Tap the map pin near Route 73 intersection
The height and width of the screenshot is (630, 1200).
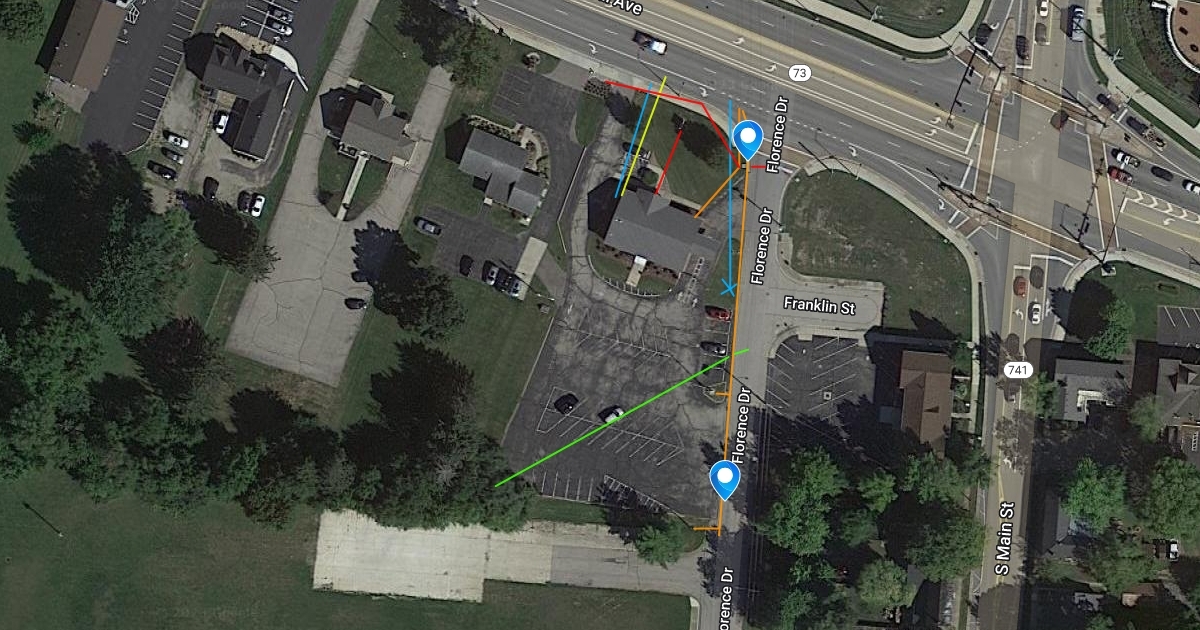tap(748, 139)
